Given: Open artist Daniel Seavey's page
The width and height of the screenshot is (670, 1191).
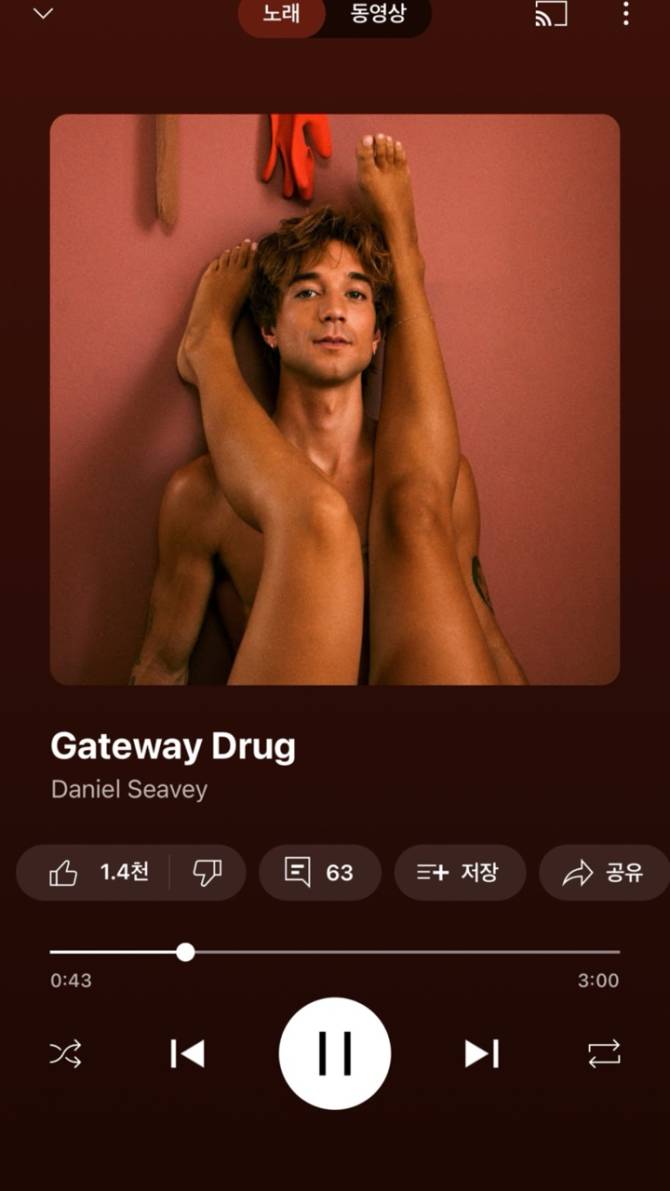Looking at the screenshot, I should pos(129,789).
